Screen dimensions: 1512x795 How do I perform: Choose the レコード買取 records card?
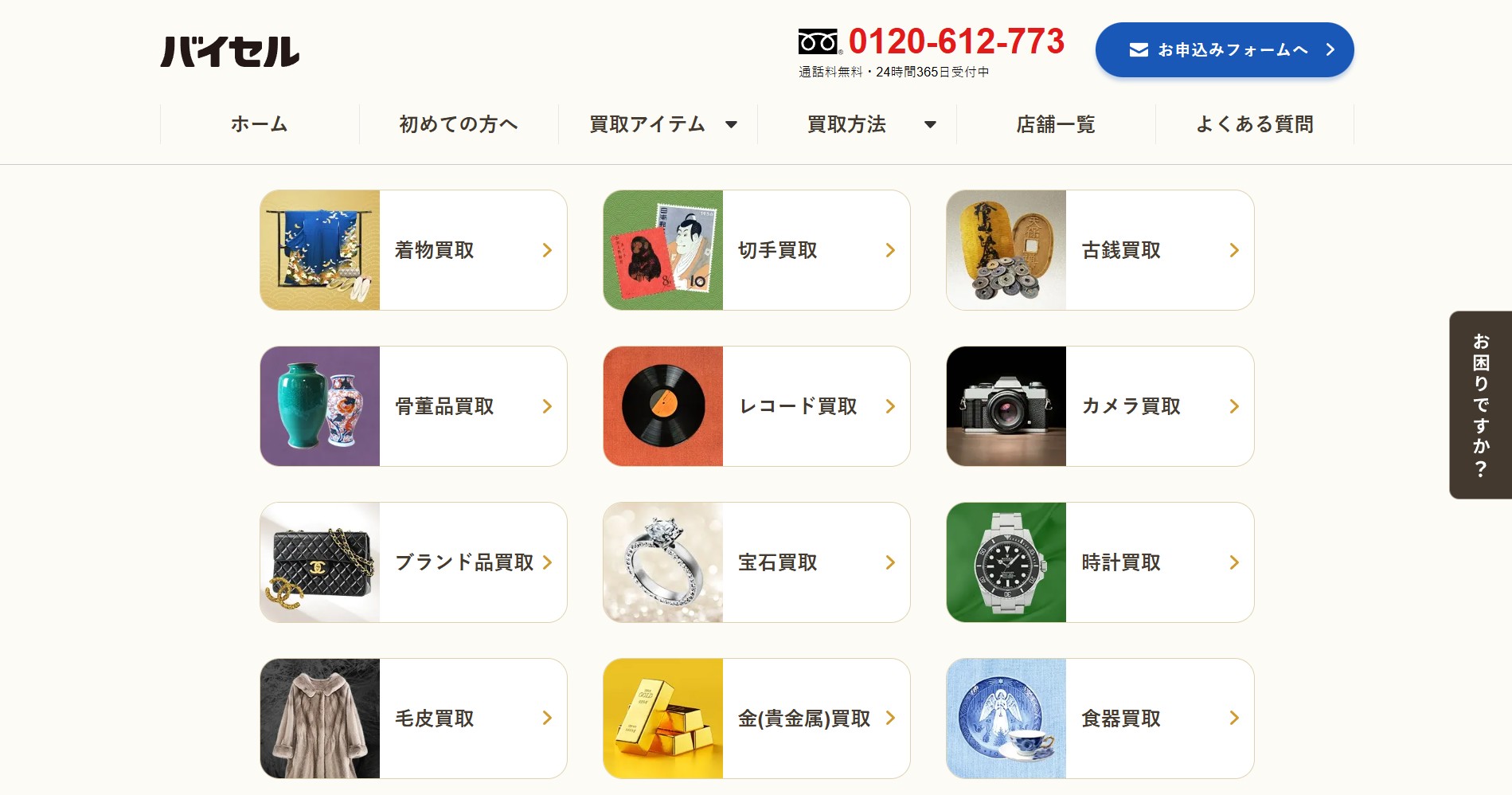click(756, 406)
